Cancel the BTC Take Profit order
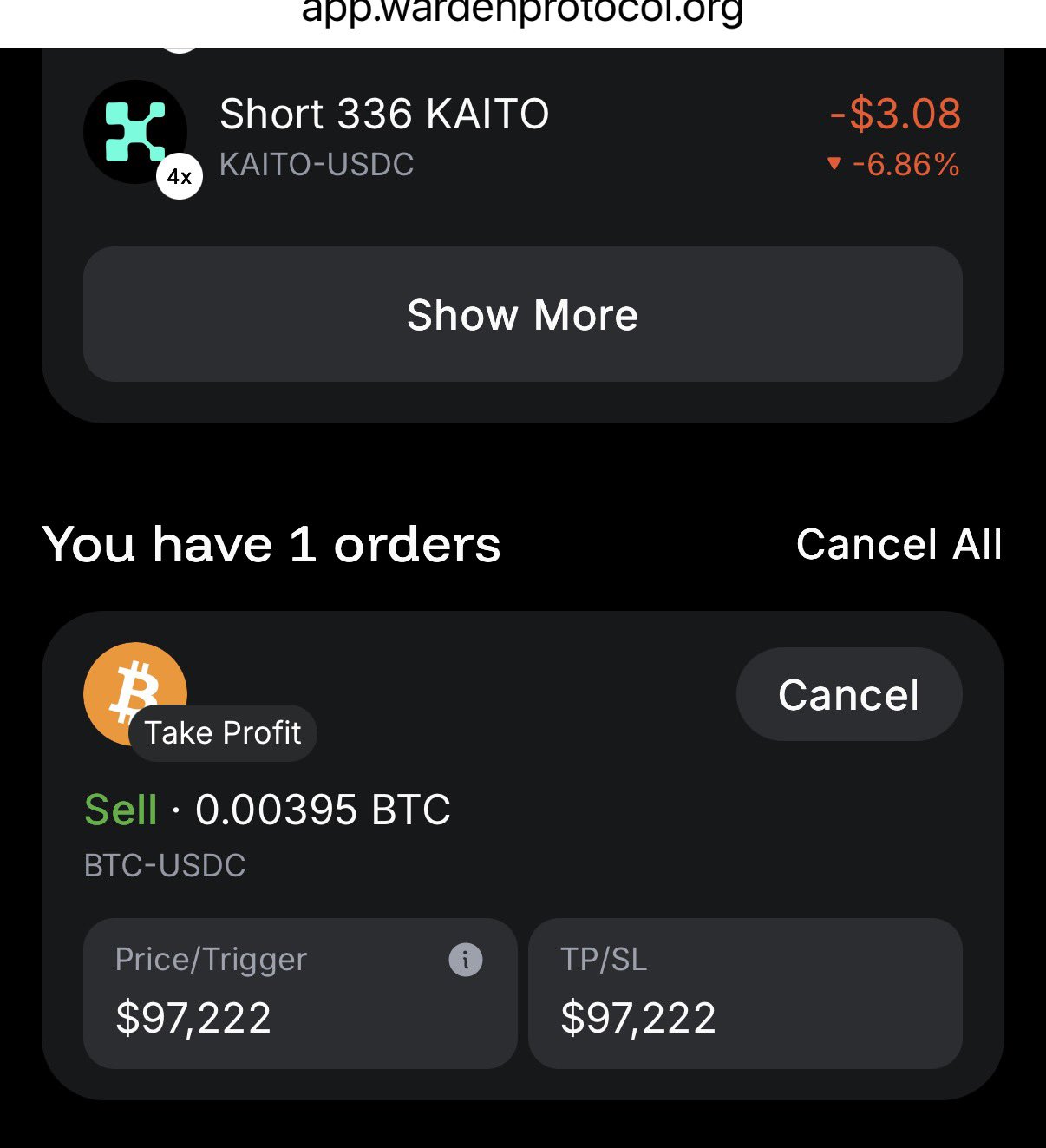This screenshot has height=1148, width=1046. pyautogui.click(x=848, y=695)
